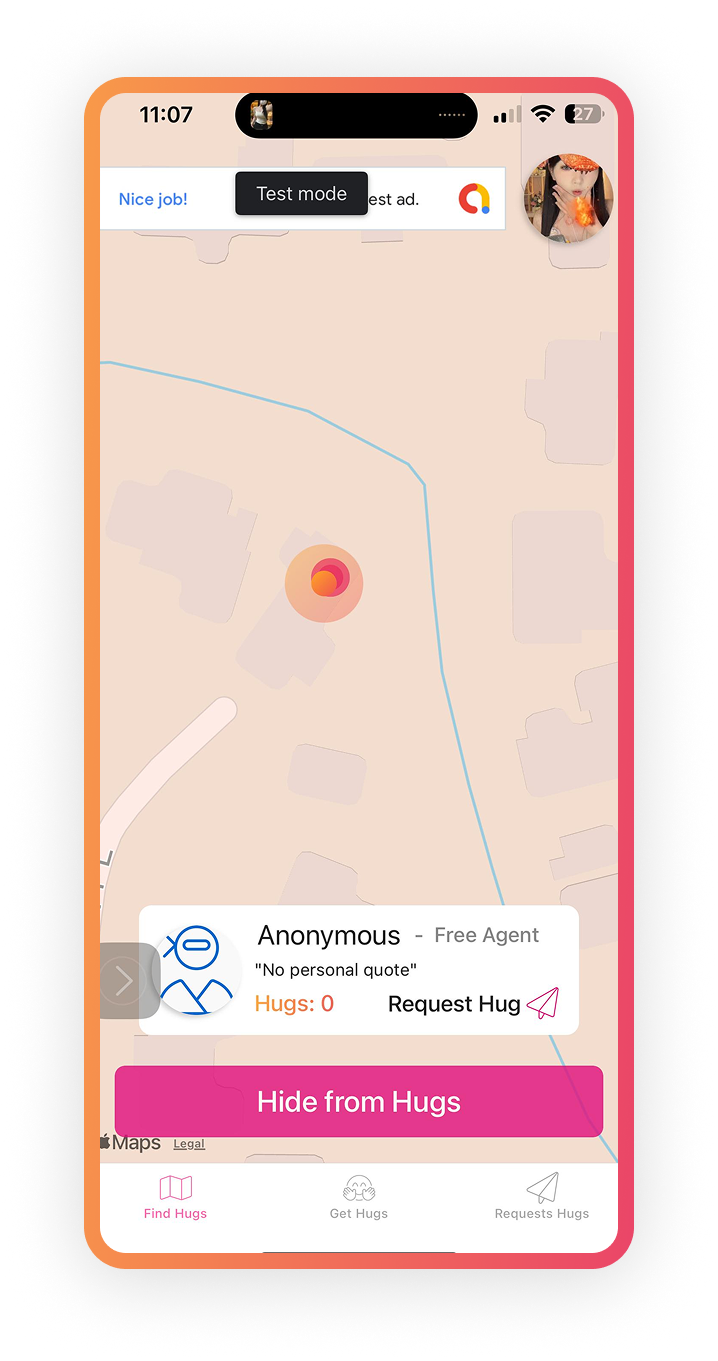Image resolution: width=718 pixels, height=1361 pixels.
Task: Switch to the Get Hugs tab
Action: point(359,1197)
